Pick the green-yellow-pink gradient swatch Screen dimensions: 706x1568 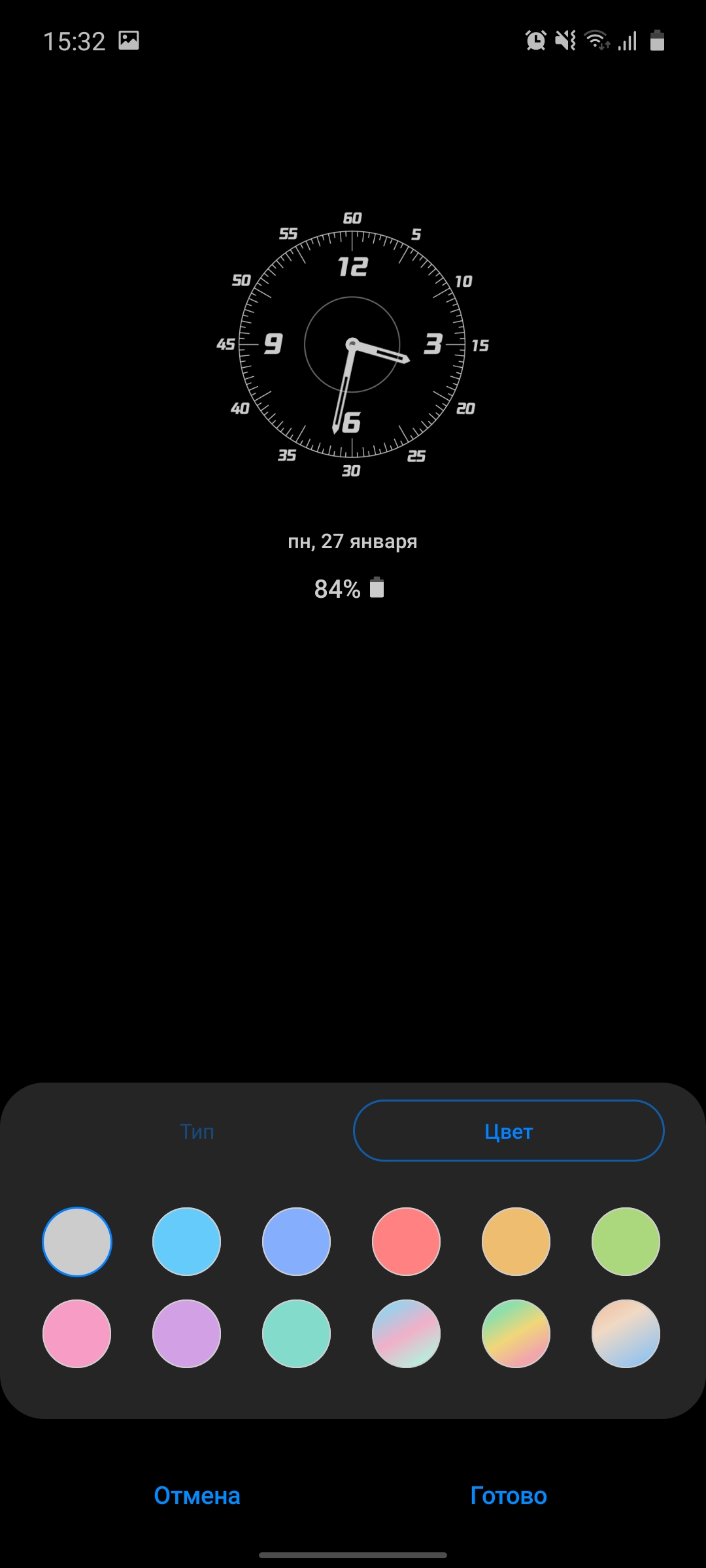click(516, 1333)
